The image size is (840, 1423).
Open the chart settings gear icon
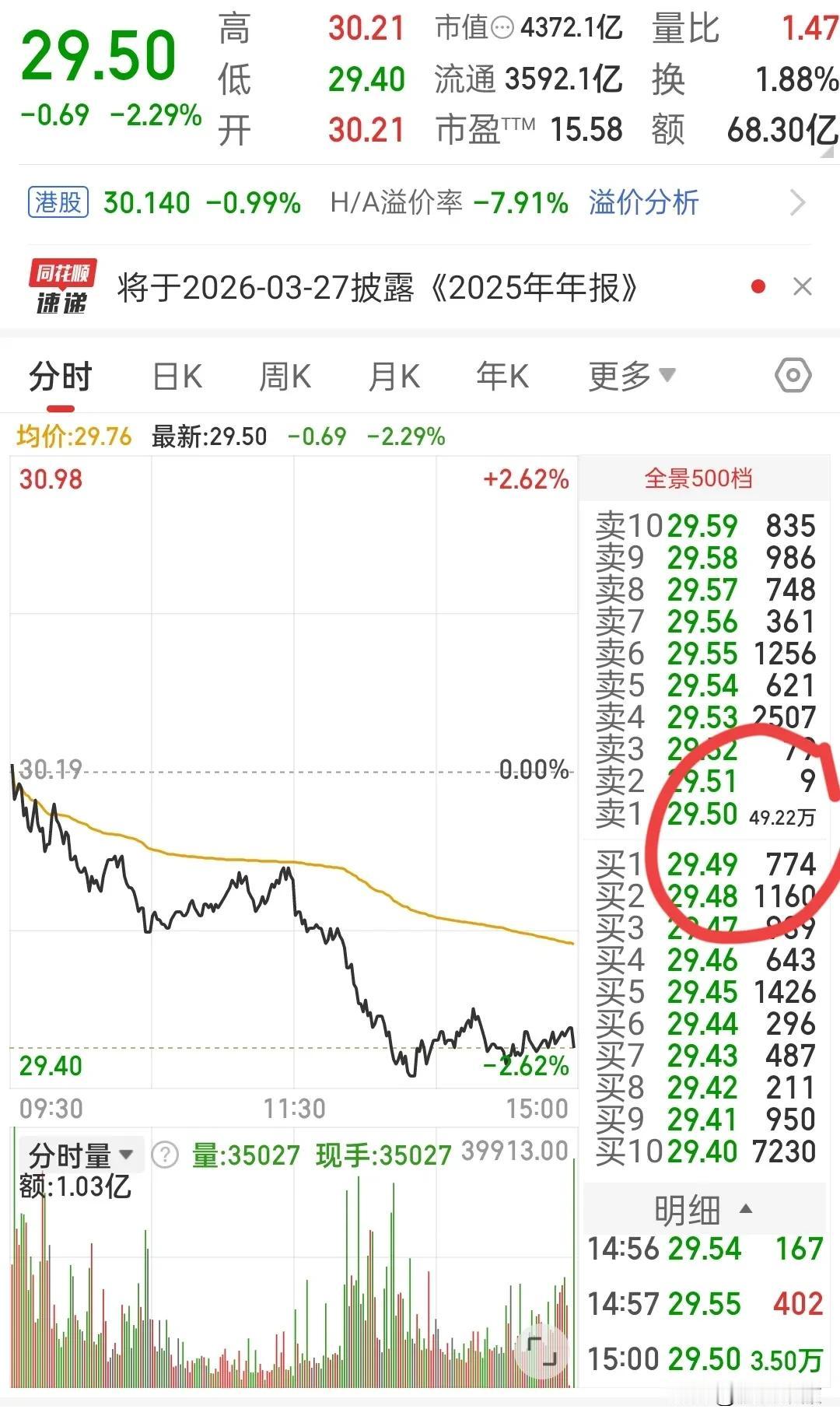(794, 376)
